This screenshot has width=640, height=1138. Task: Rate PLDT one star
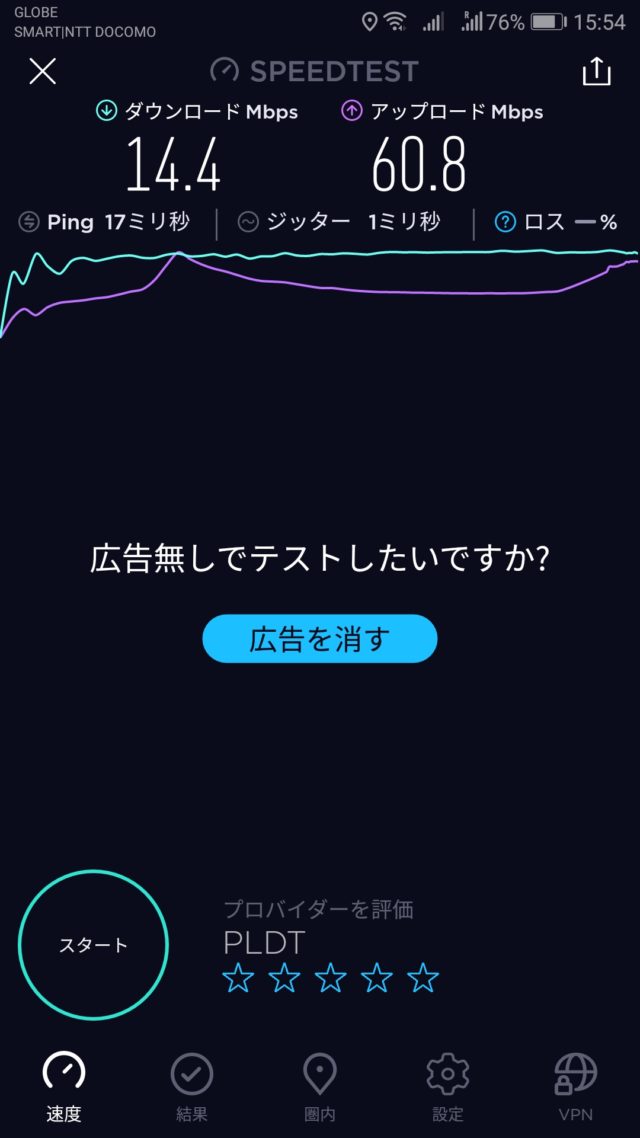[238, 977]
